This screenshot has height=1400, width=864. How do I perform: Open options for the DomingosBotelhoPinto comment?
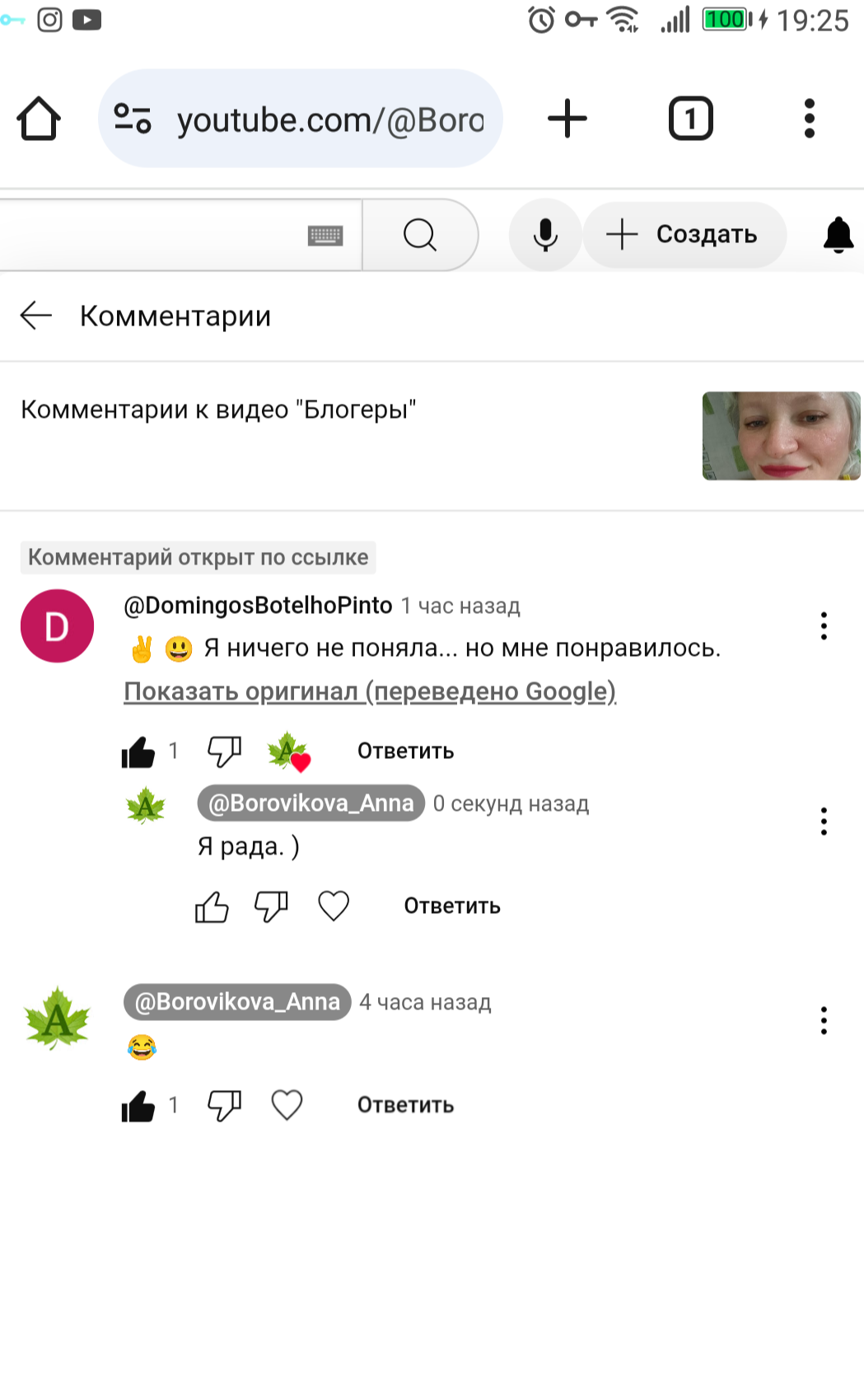pos(823,626)
